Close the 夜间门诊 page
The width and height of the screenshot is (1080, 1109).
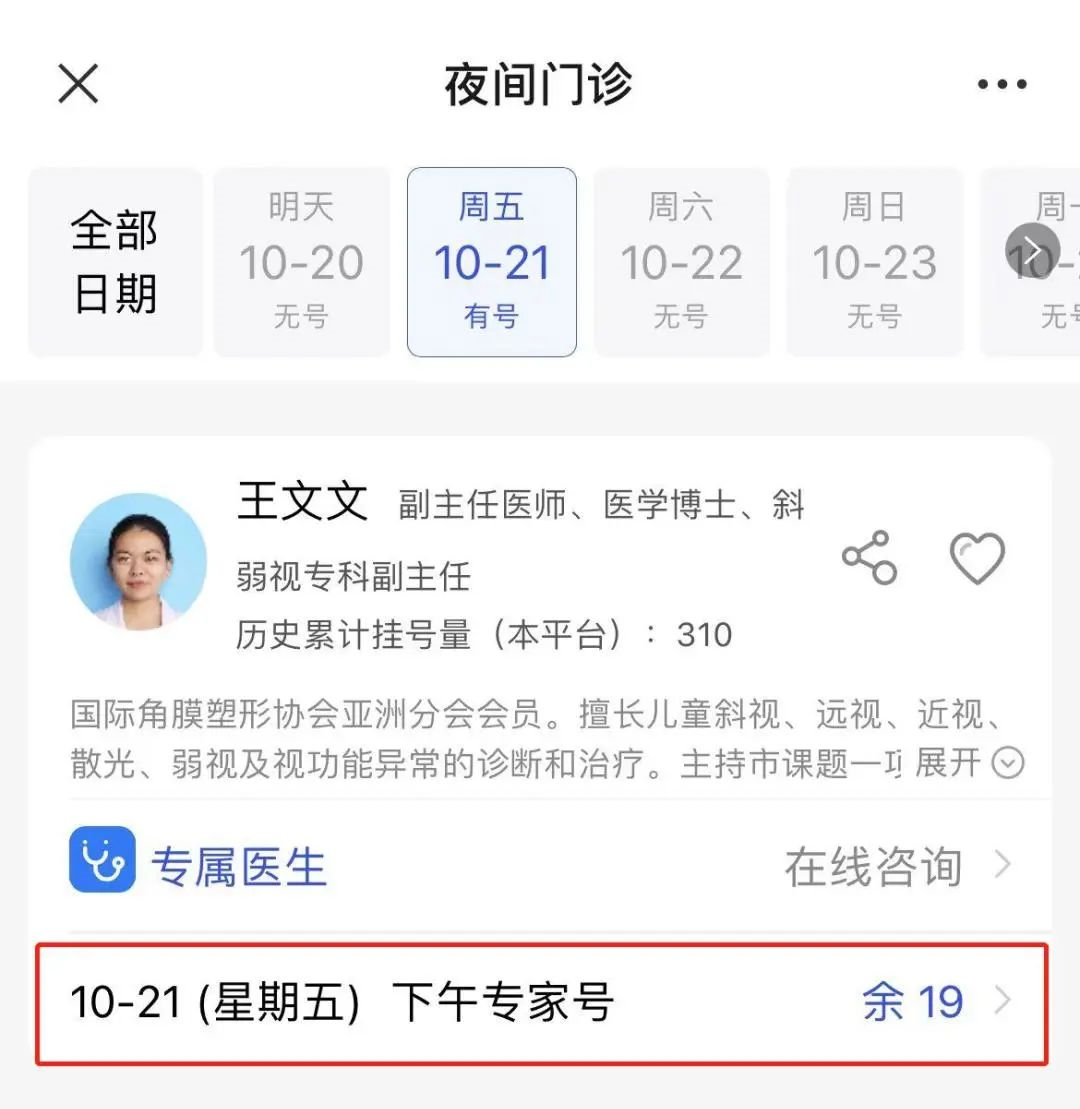coord(78,84)
